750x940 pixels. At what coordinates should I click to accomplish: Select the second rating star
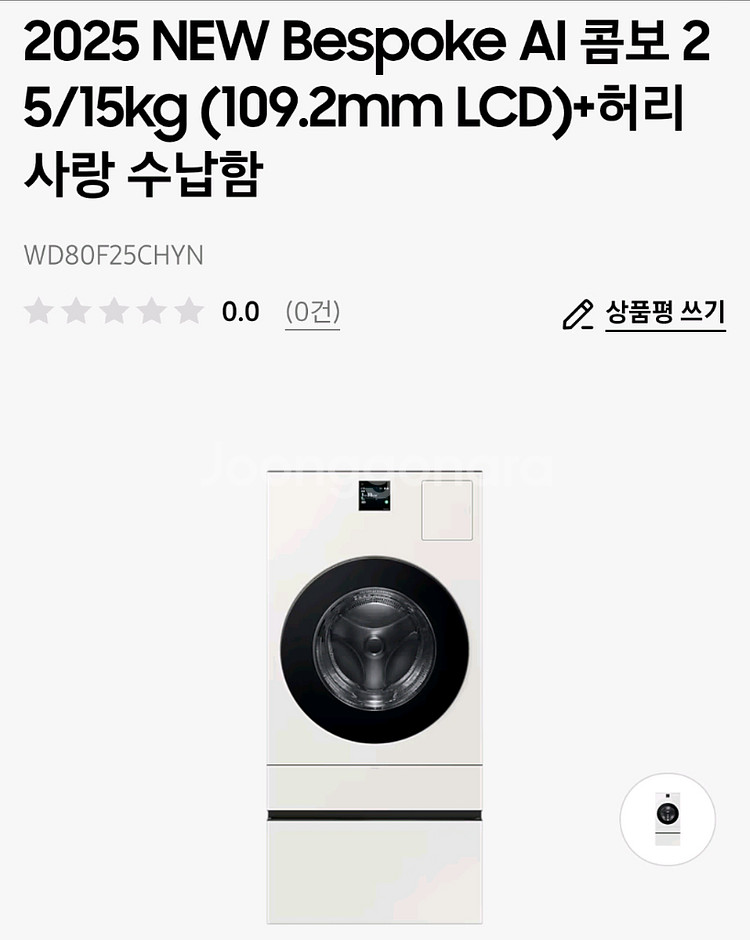76,309
